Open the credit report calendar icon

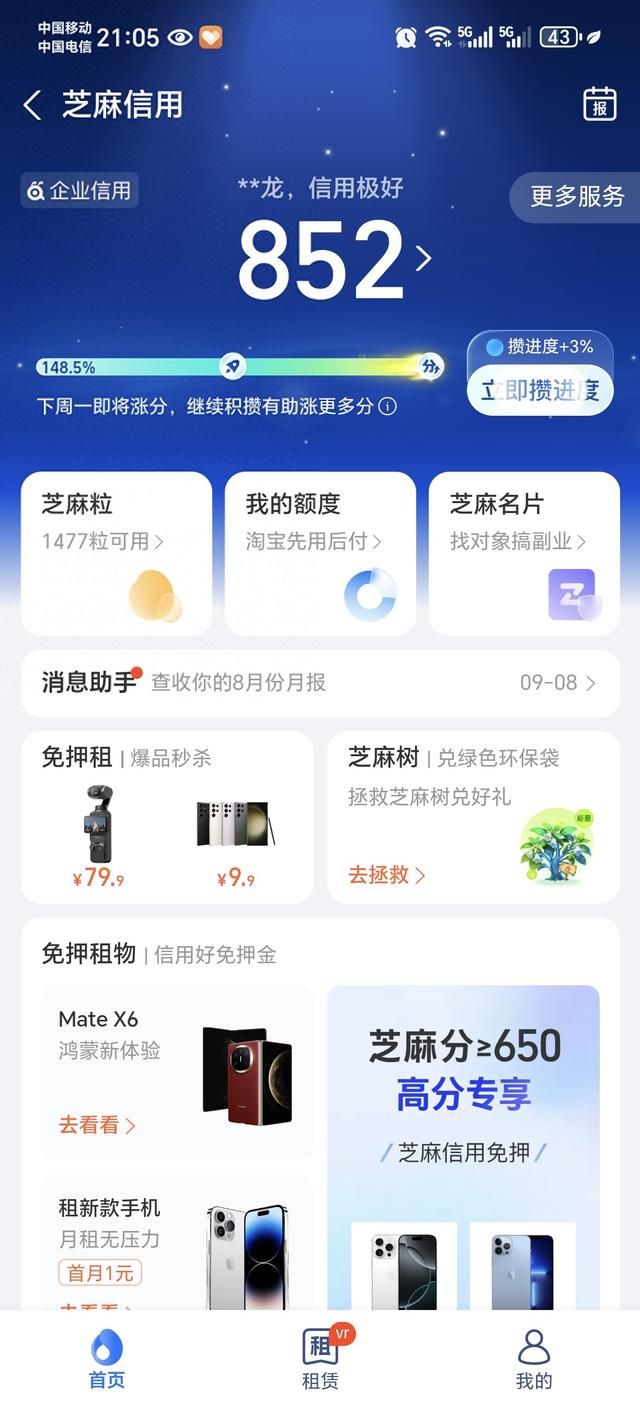coord(599,105)
